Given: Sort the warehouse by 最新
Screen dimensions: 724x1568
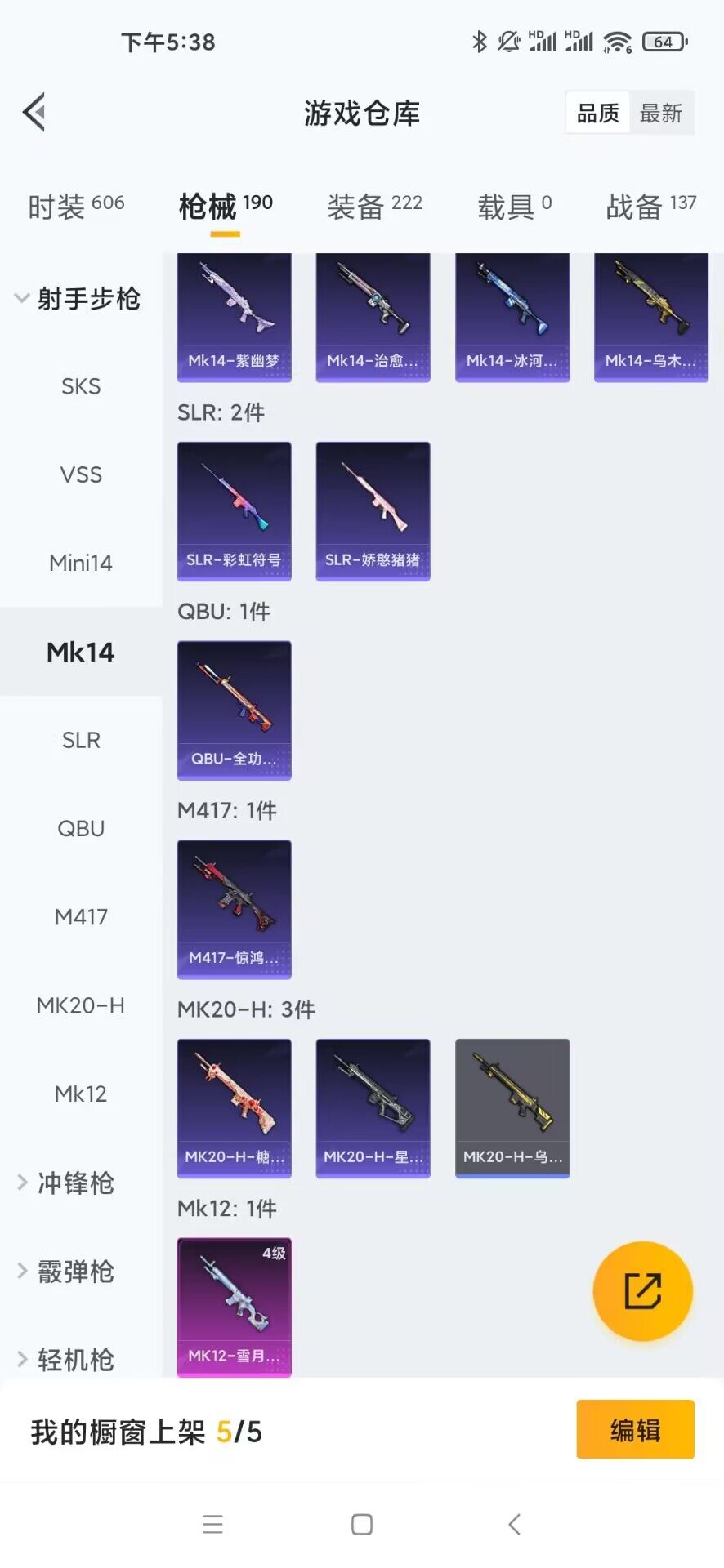Looking at the screenshot, I should pyautogui.click(x=660, y=113).
